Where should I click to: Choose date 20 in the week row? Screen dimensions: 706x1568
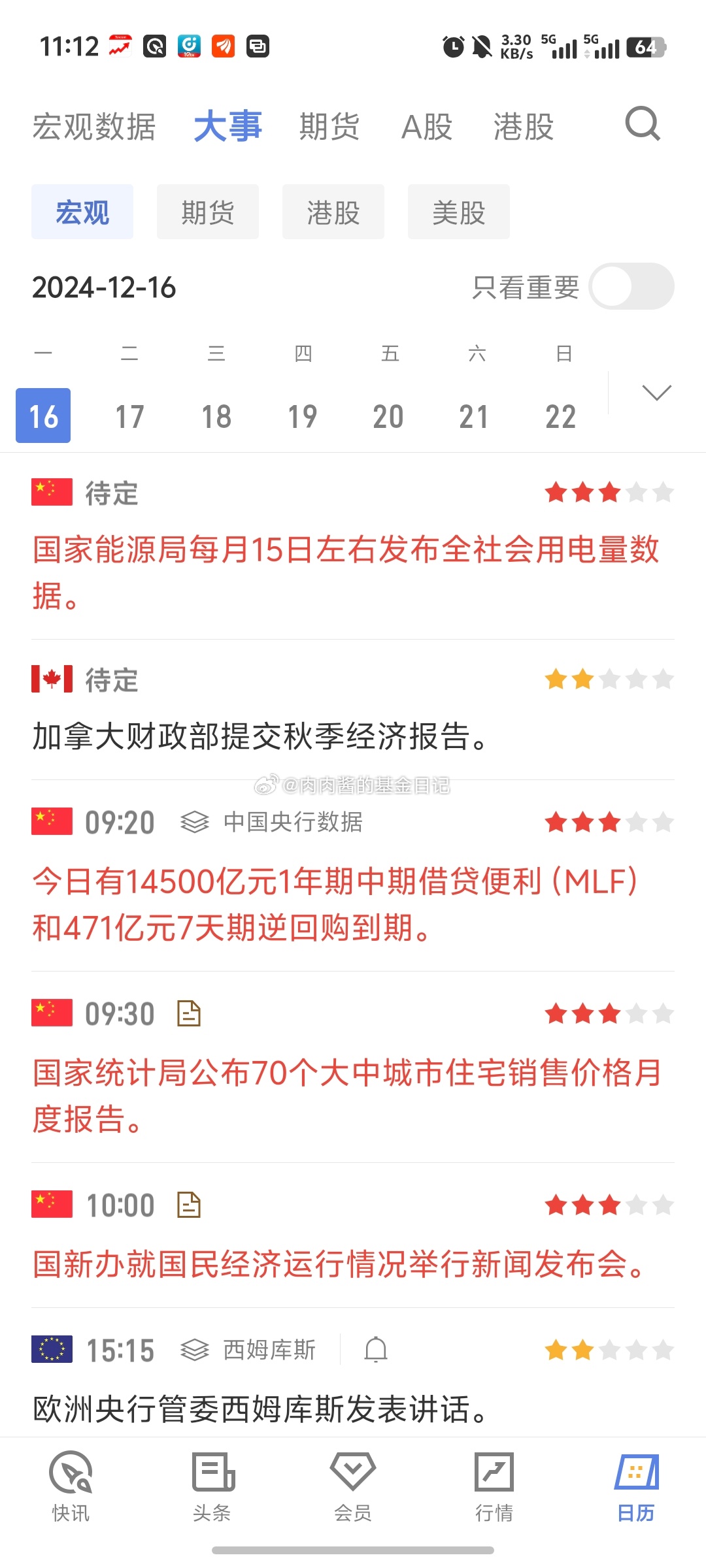coord(388,416)
